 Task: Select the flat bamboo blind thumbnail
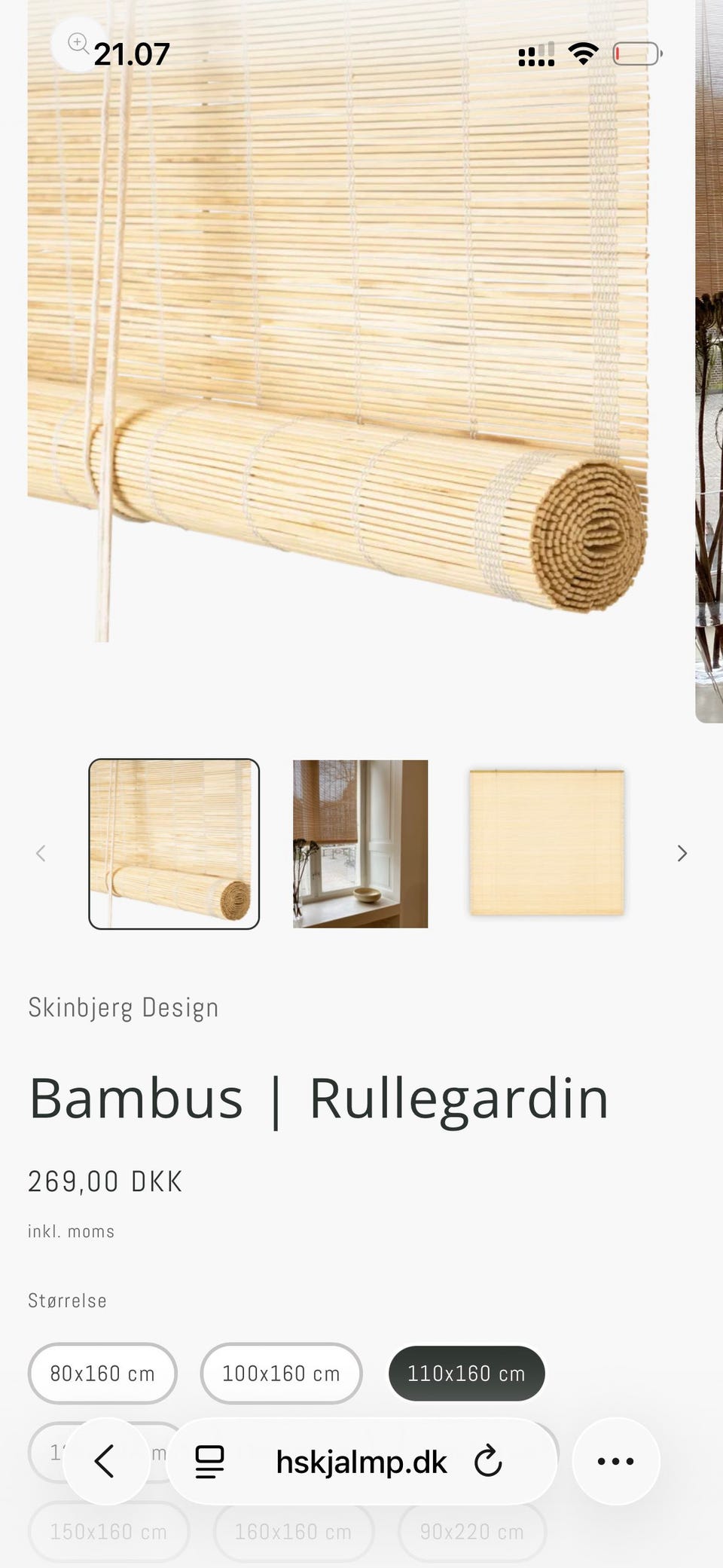pyautogui.click(x=547, y=843)
